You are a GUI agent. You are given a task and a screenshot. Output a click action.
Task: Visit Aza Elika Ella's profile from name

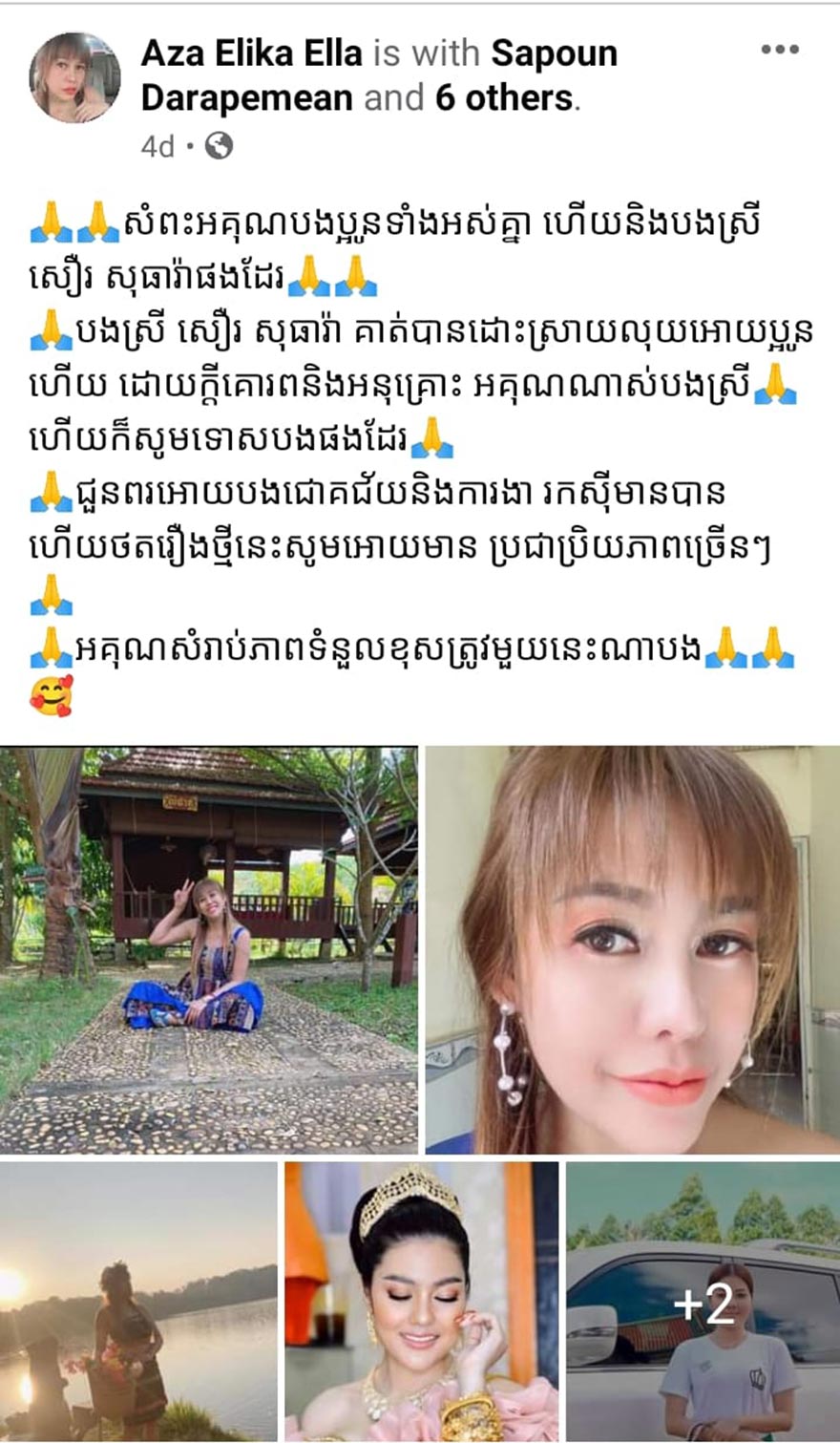[253, 54]
